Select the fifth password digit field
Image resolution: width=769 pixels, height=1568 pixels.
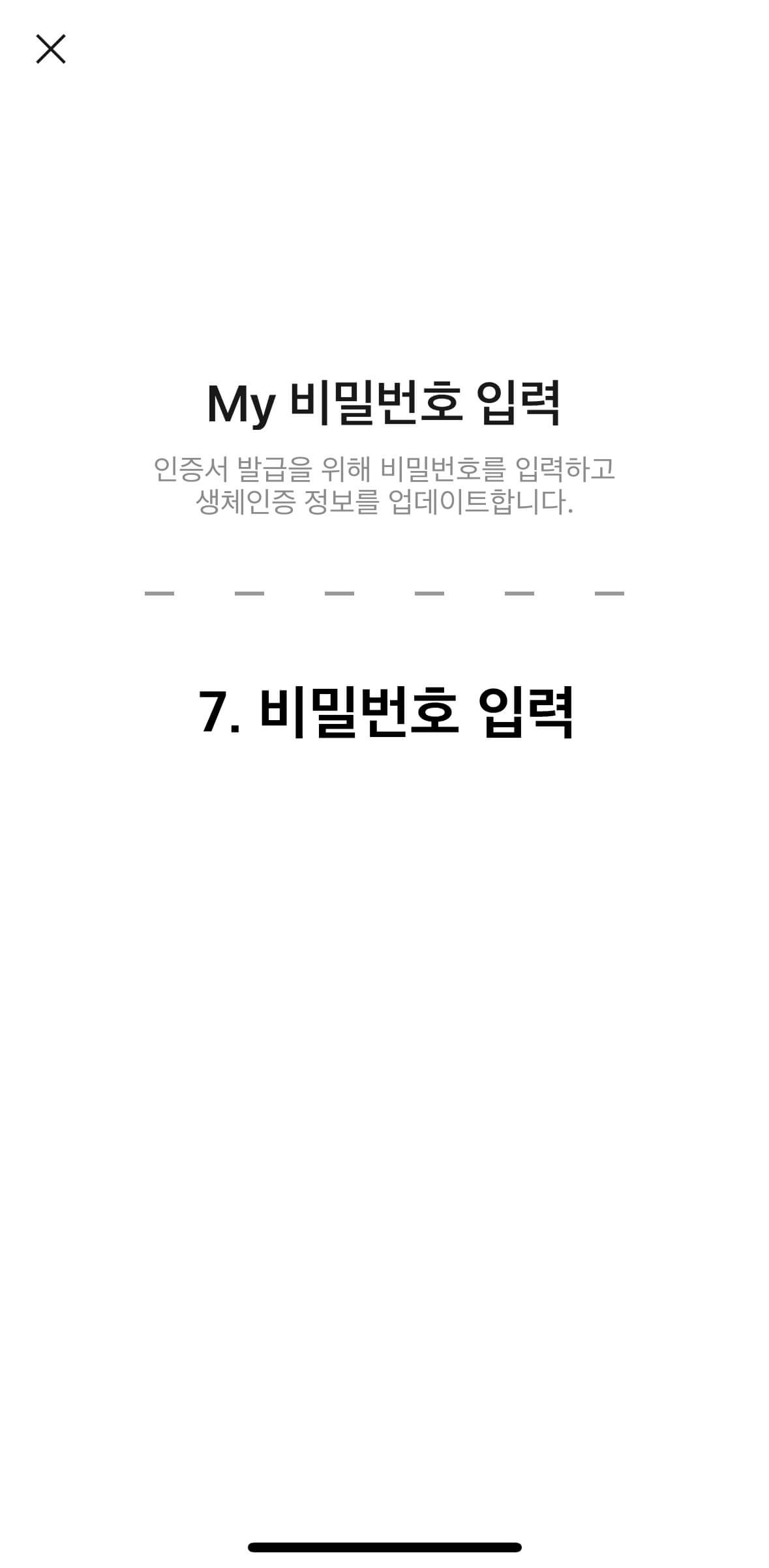tap(518, 594)
